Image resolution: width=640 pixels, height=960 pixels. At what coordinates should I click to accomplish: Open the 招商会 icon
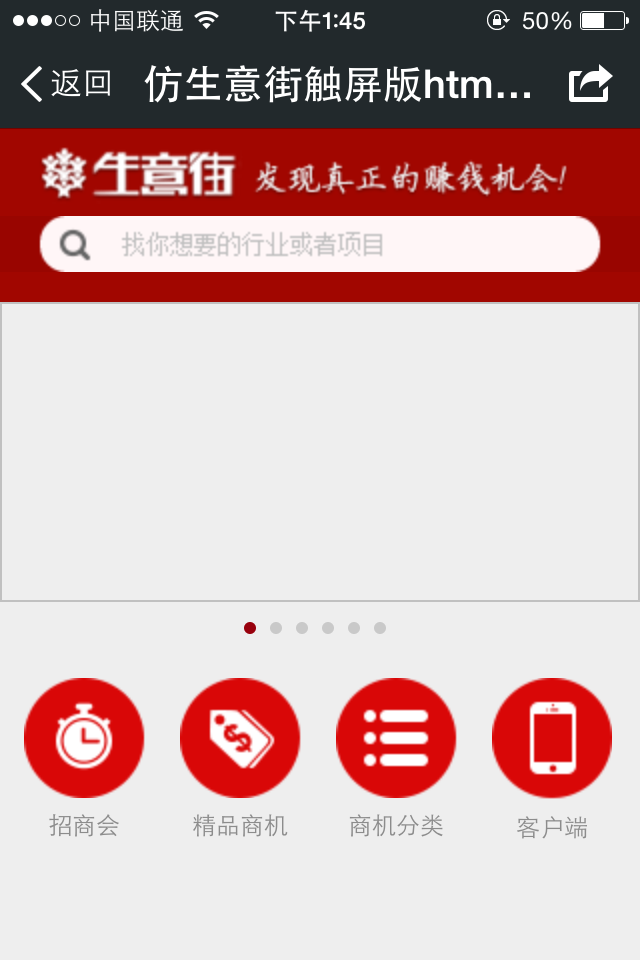tap(84, 738)
